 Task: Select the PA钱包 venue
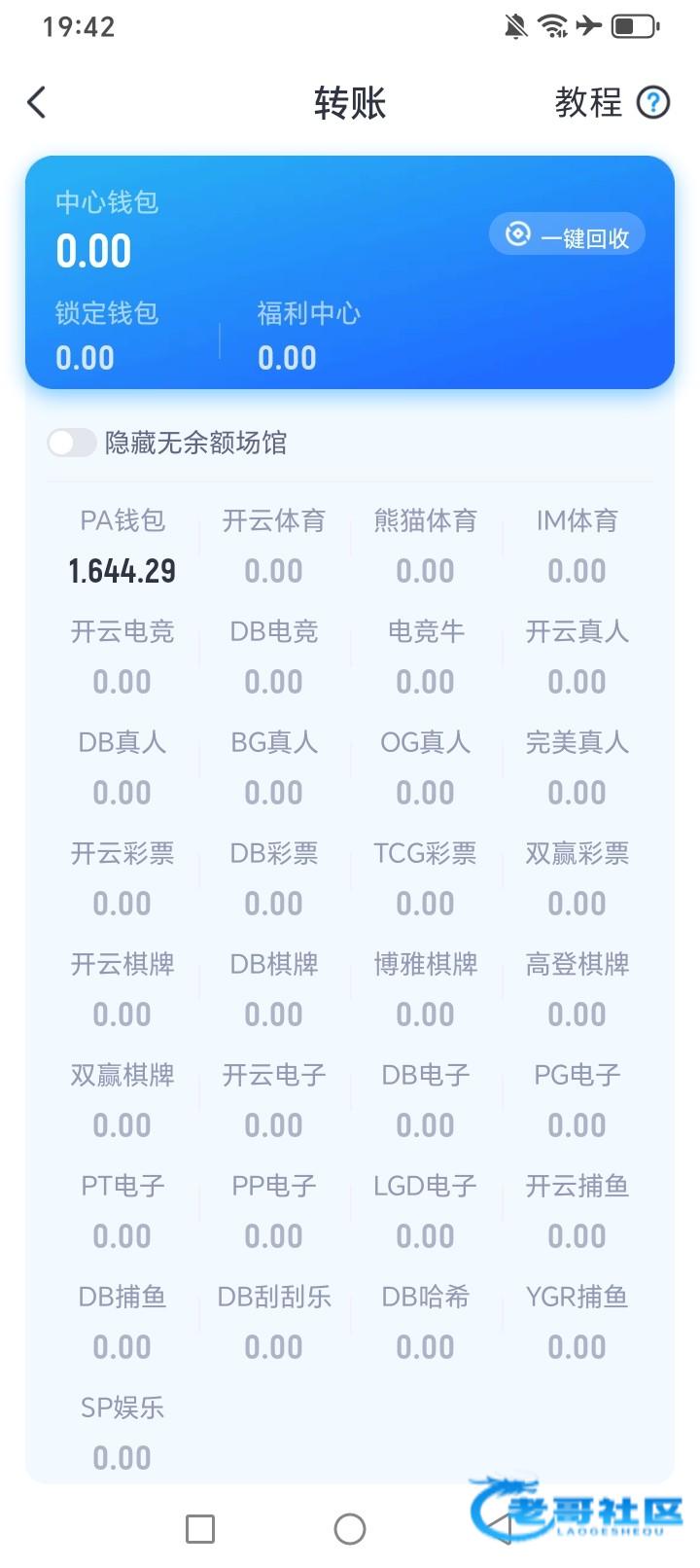click(x=122, y=546)
